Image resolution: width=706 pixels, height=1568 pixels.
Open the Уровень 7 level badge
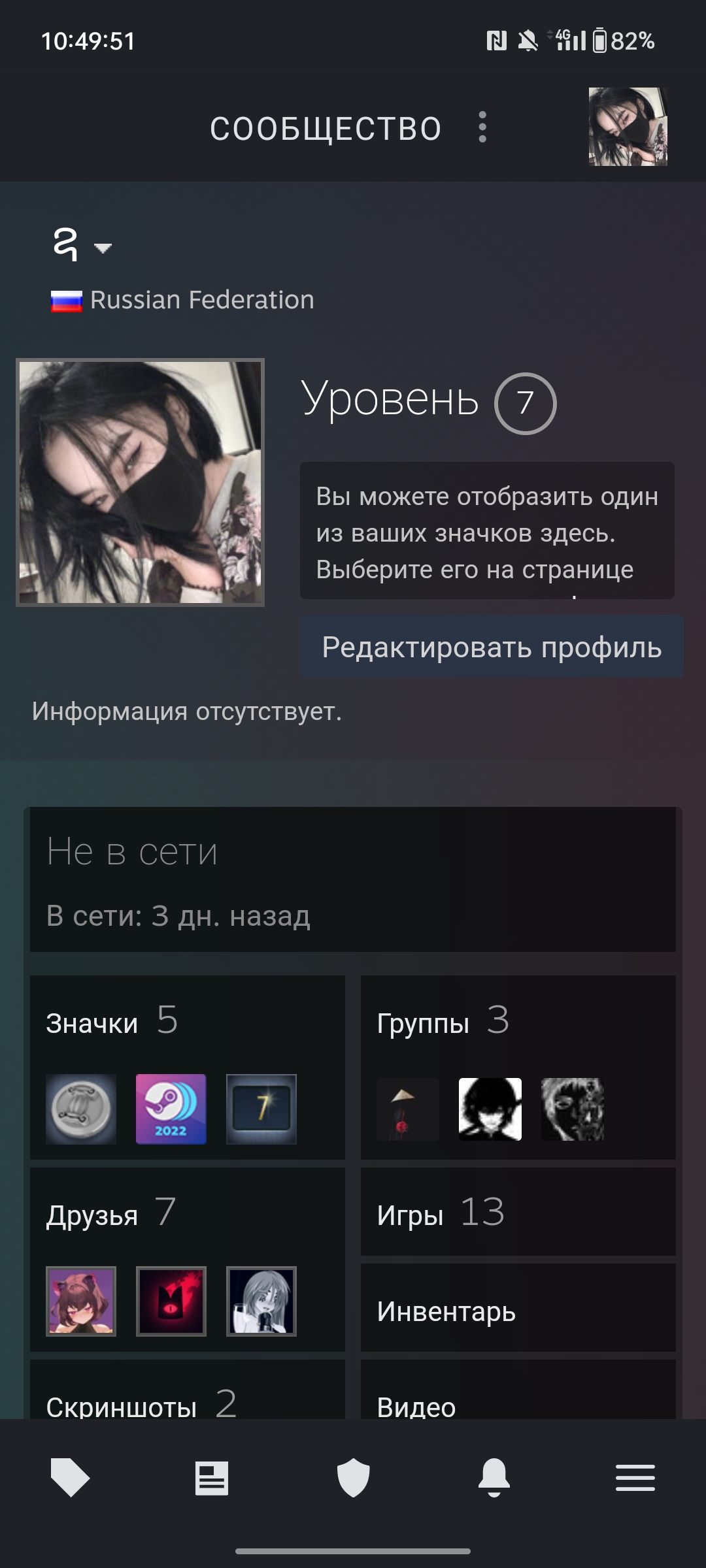[525, 403]
